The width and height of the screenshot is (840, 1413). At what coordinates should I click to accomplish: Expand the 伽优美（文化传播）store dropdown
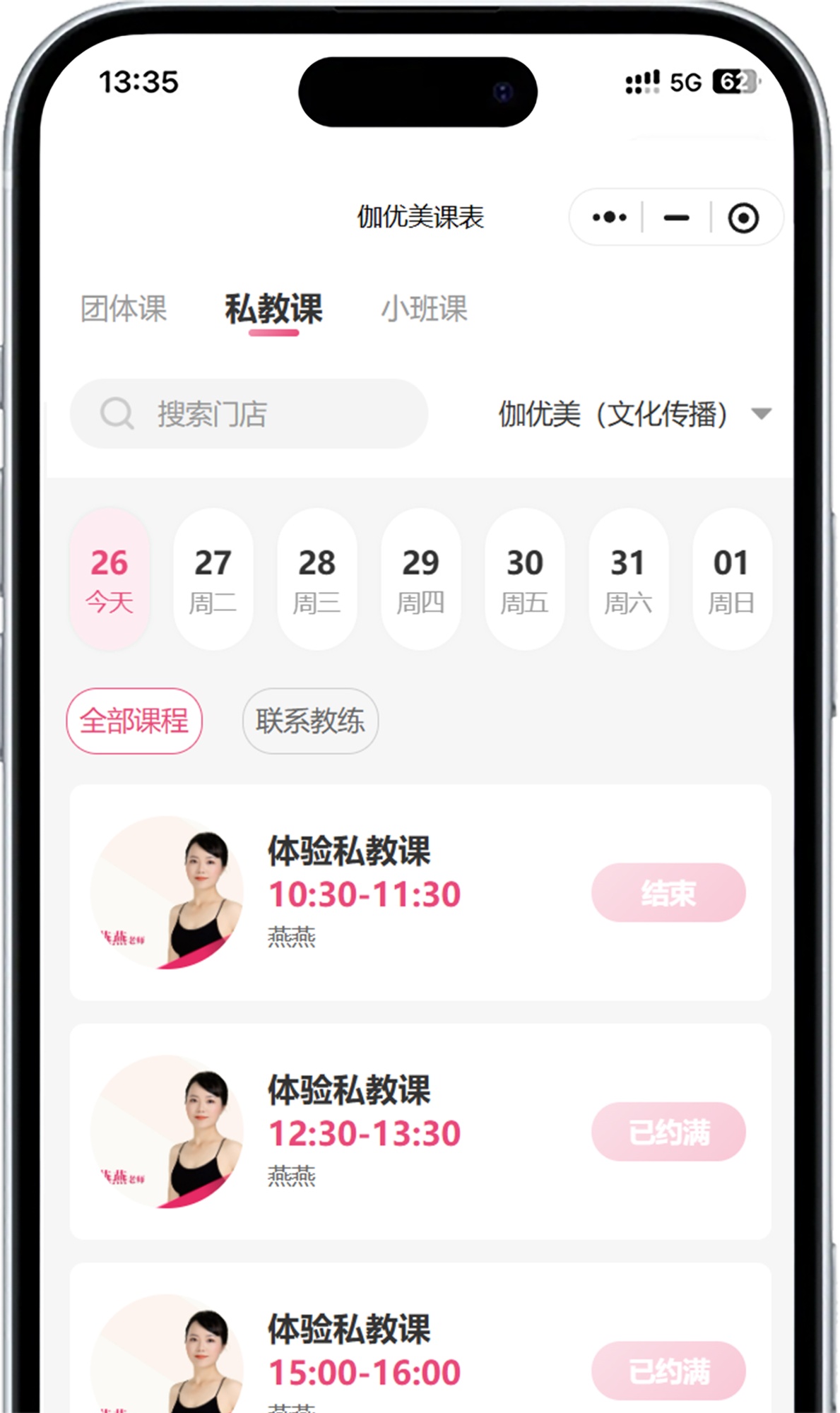634,414
